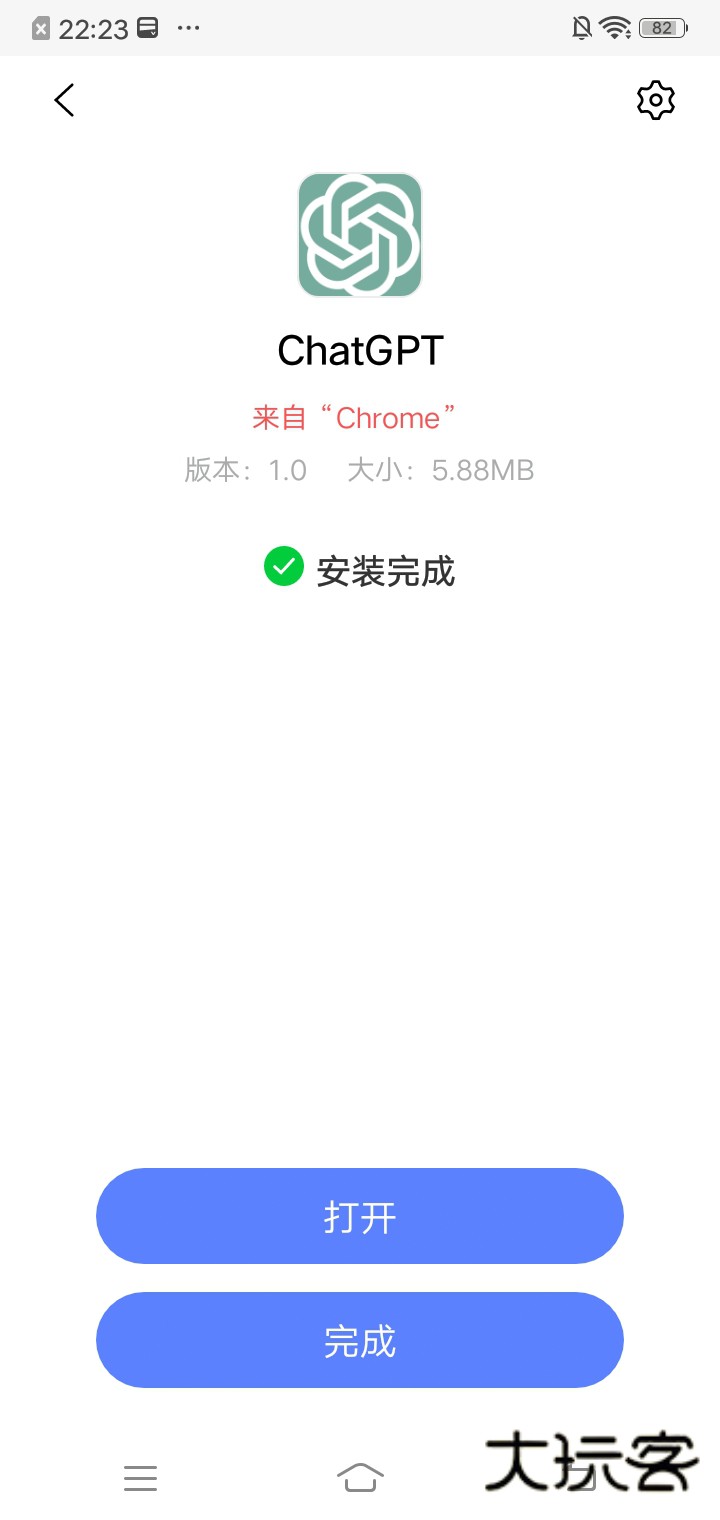Viewport: 720px width, 1520px height.
Task: Tap the muted notification bell icon
Action: pyautogui.click(x=579, y=28)
